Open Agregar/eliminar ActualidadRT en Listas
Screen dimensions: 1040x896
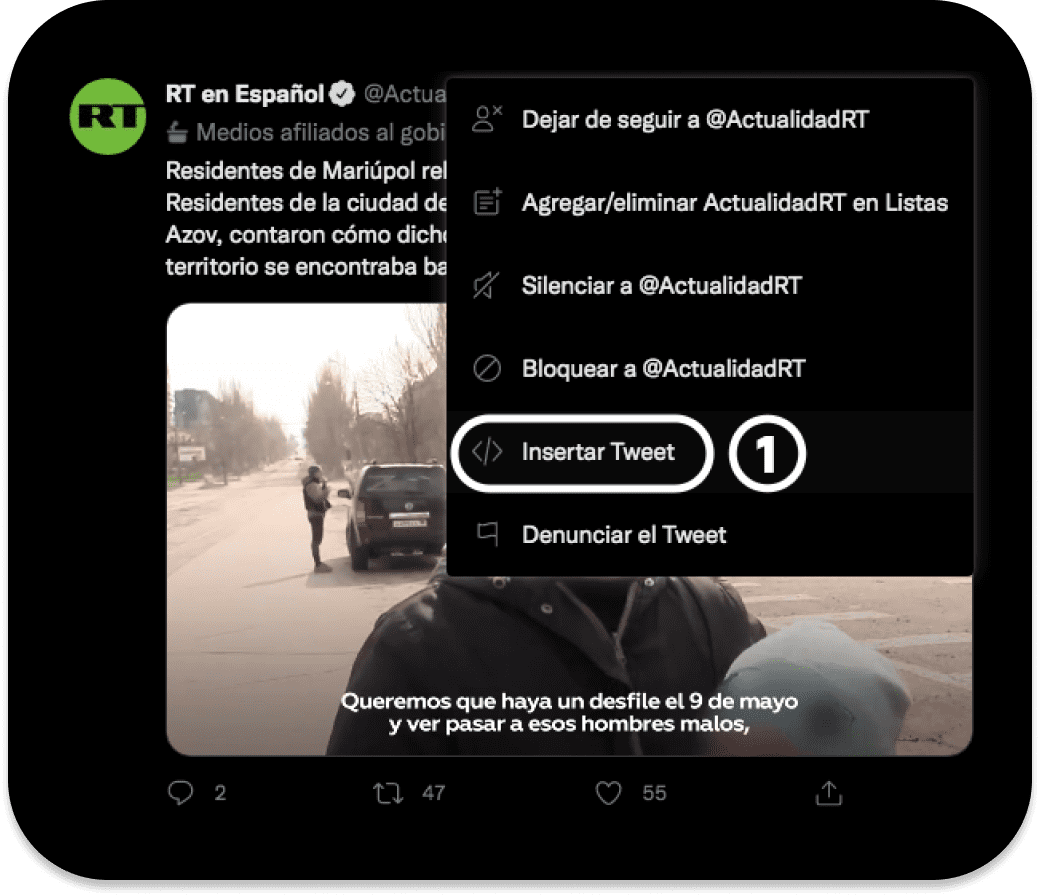click(734, 203)
